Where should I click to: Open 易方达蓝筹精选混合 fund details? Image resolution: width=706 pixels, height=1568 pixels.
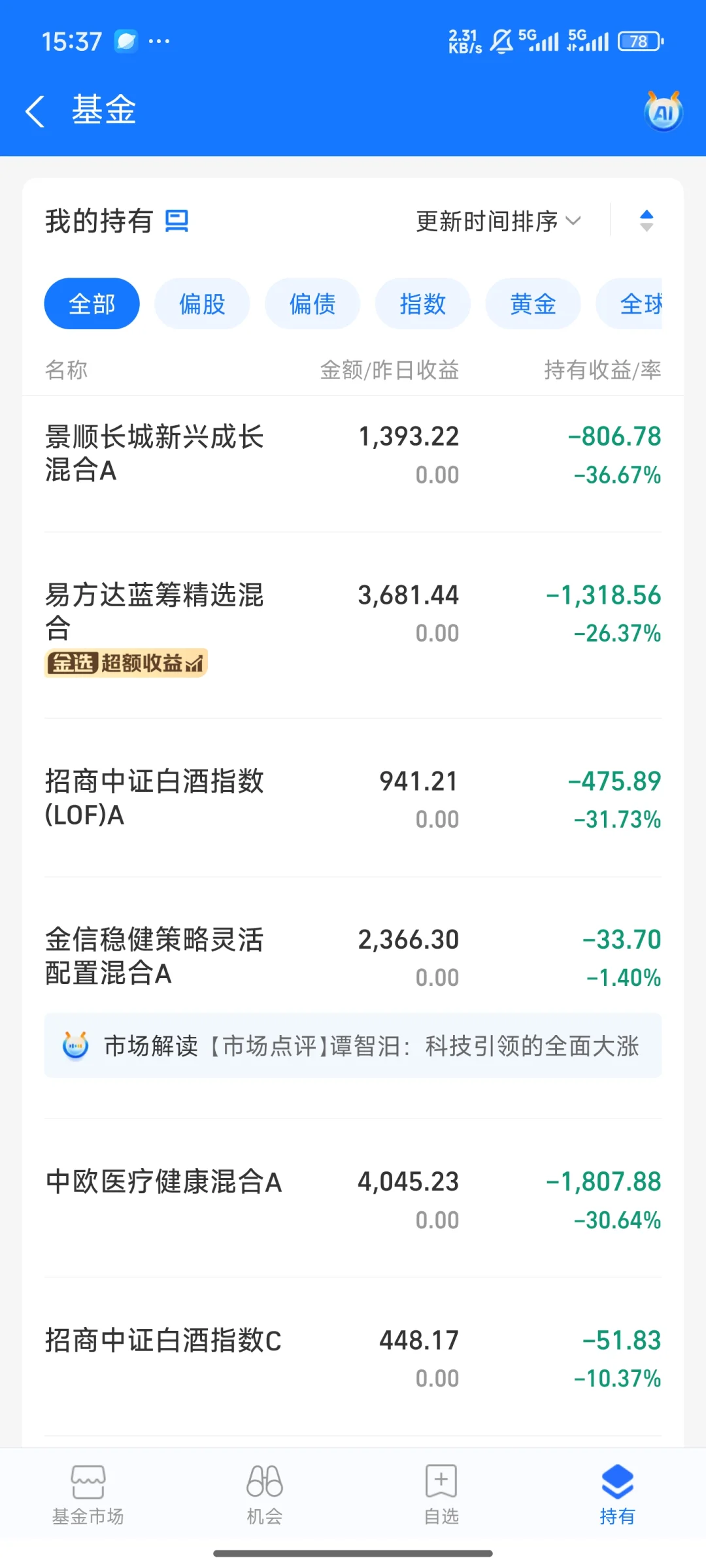[x=154, y=611]
